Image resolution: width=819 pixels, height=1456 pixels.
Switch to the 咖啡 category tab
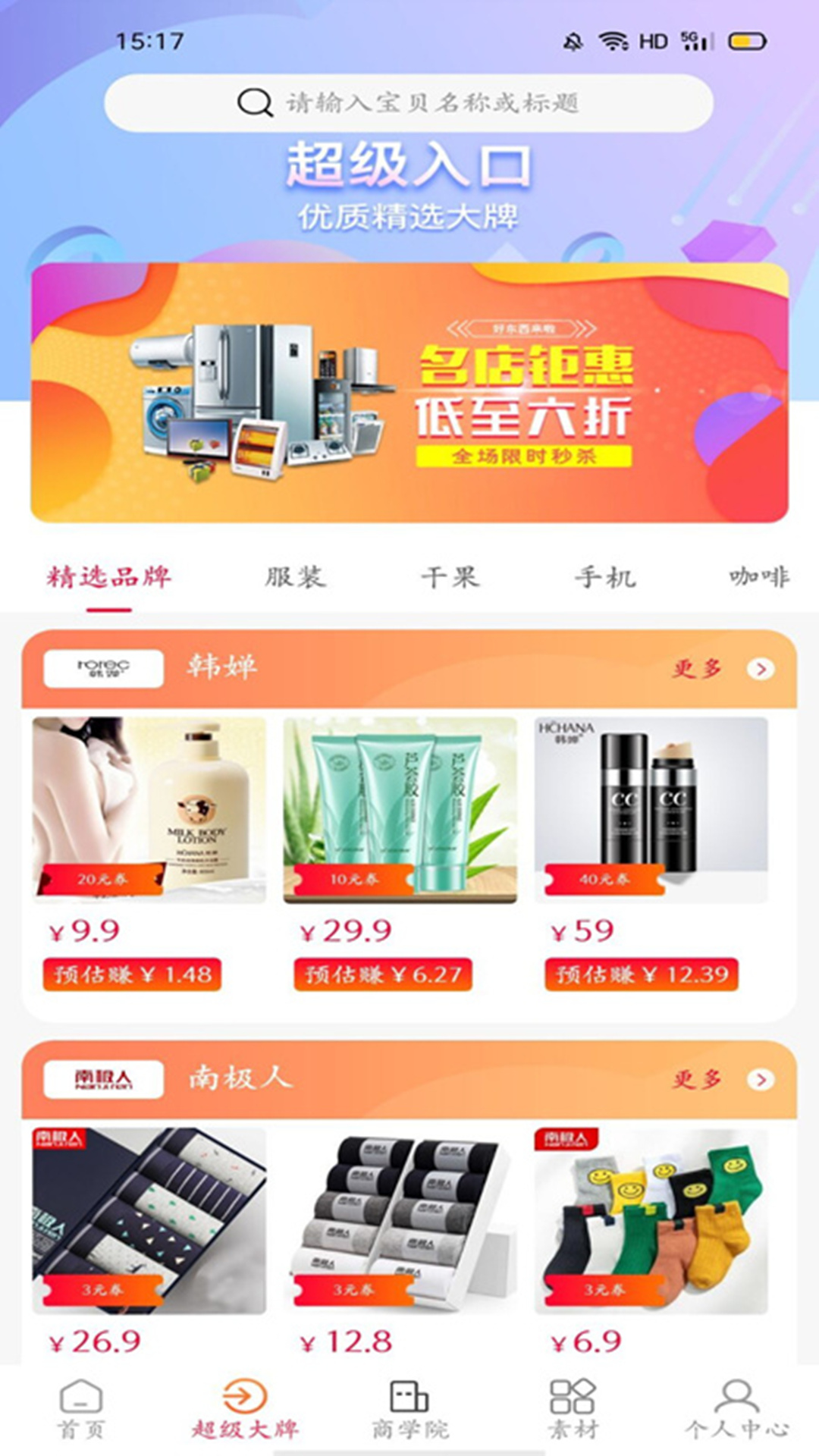[758, 578]
